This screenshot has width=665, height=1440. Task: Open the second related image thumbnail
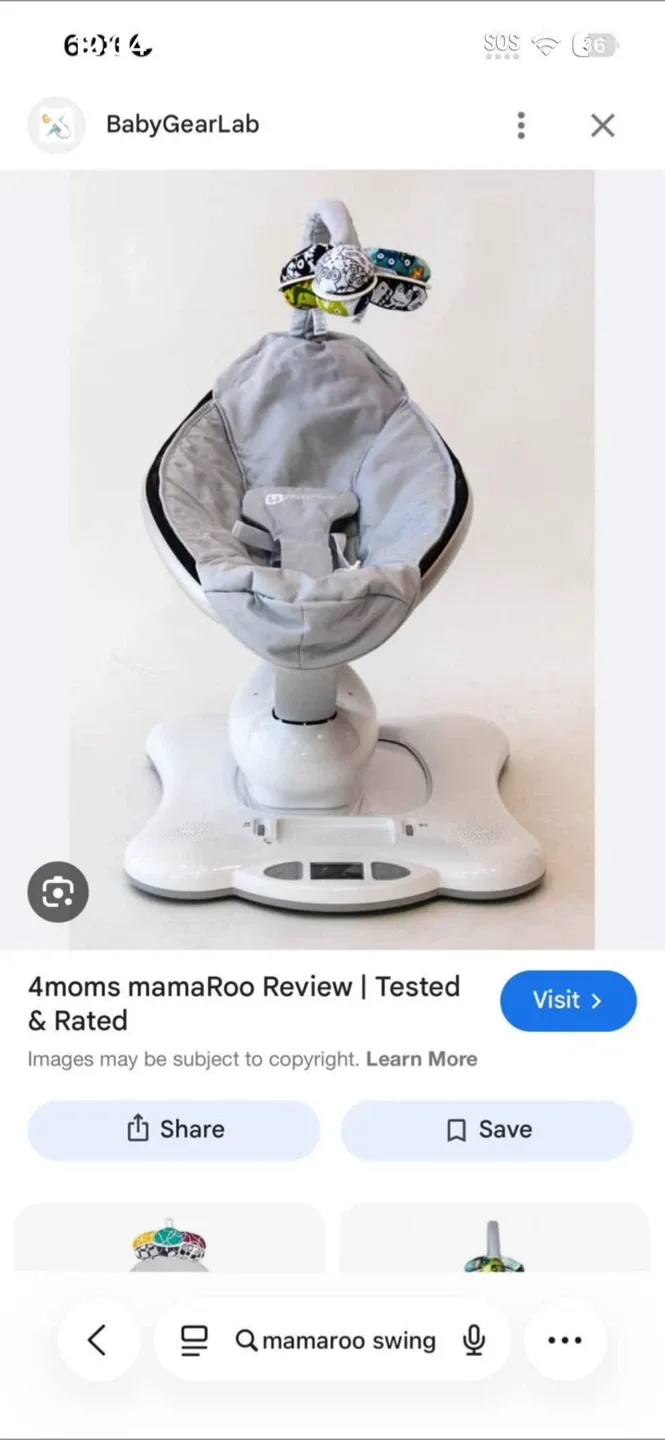pyautogui.click(x=494, y=1240)
